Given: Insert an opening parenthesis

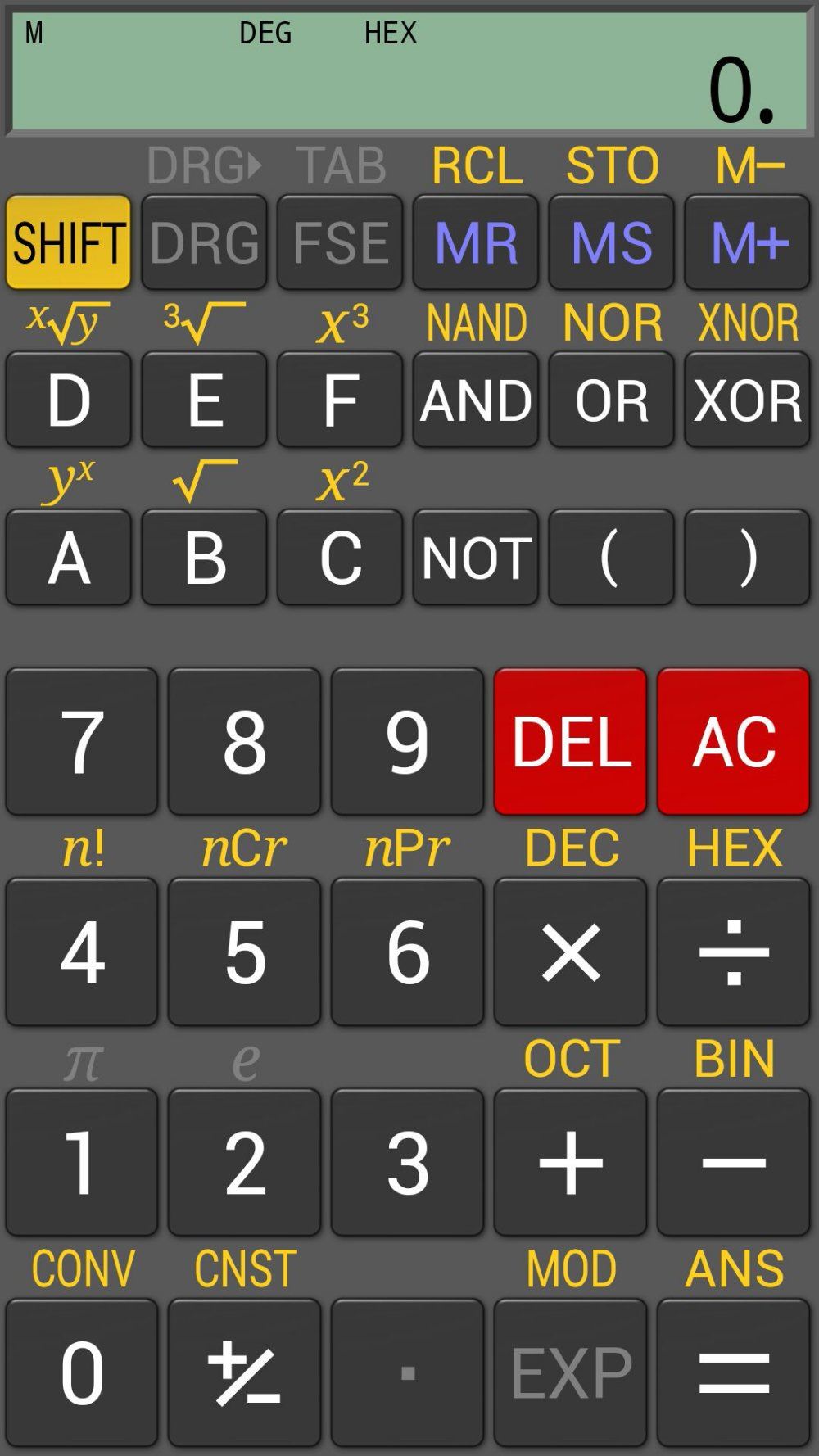Looking at the screenshot, I should [x=611, y=558].
